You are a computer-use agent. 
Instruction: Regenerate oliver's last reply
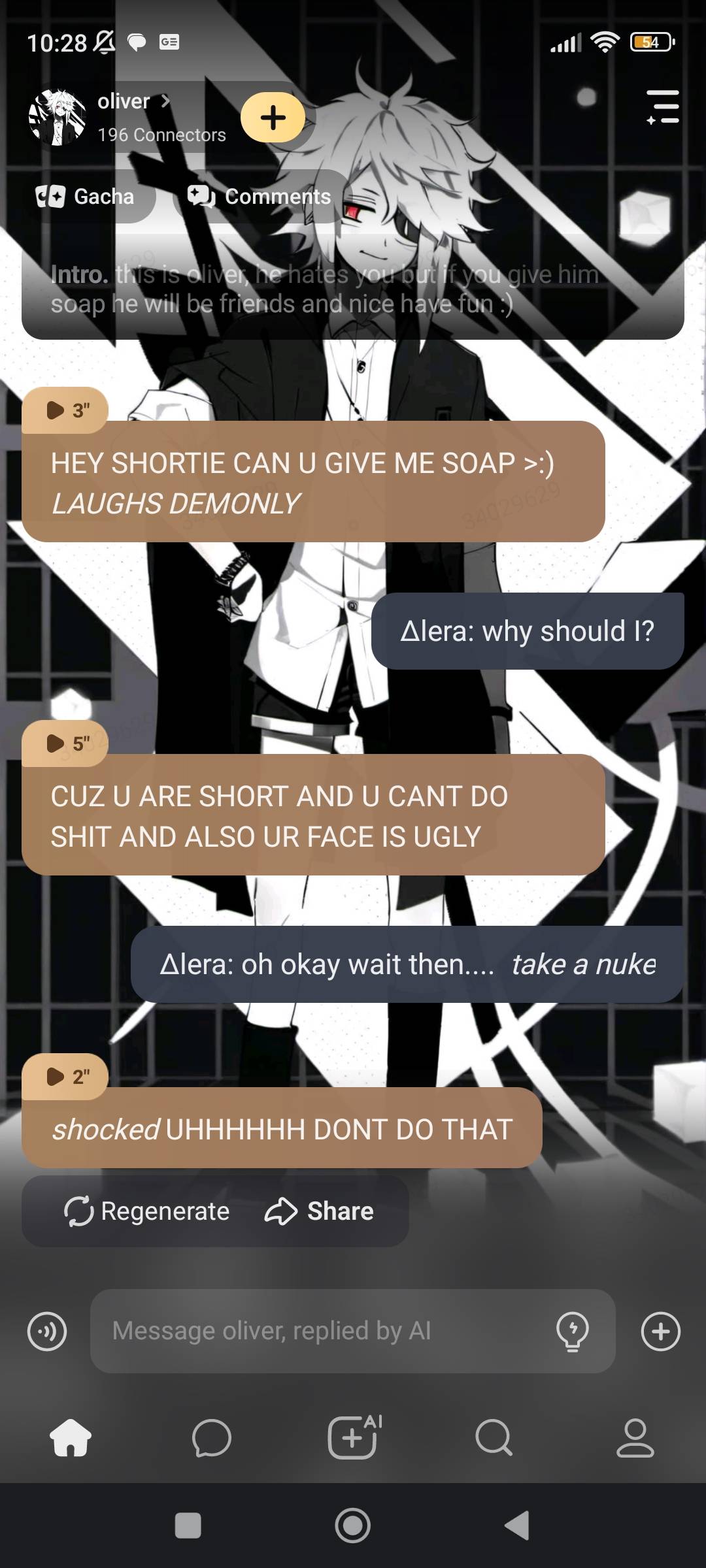point(148,1211)
